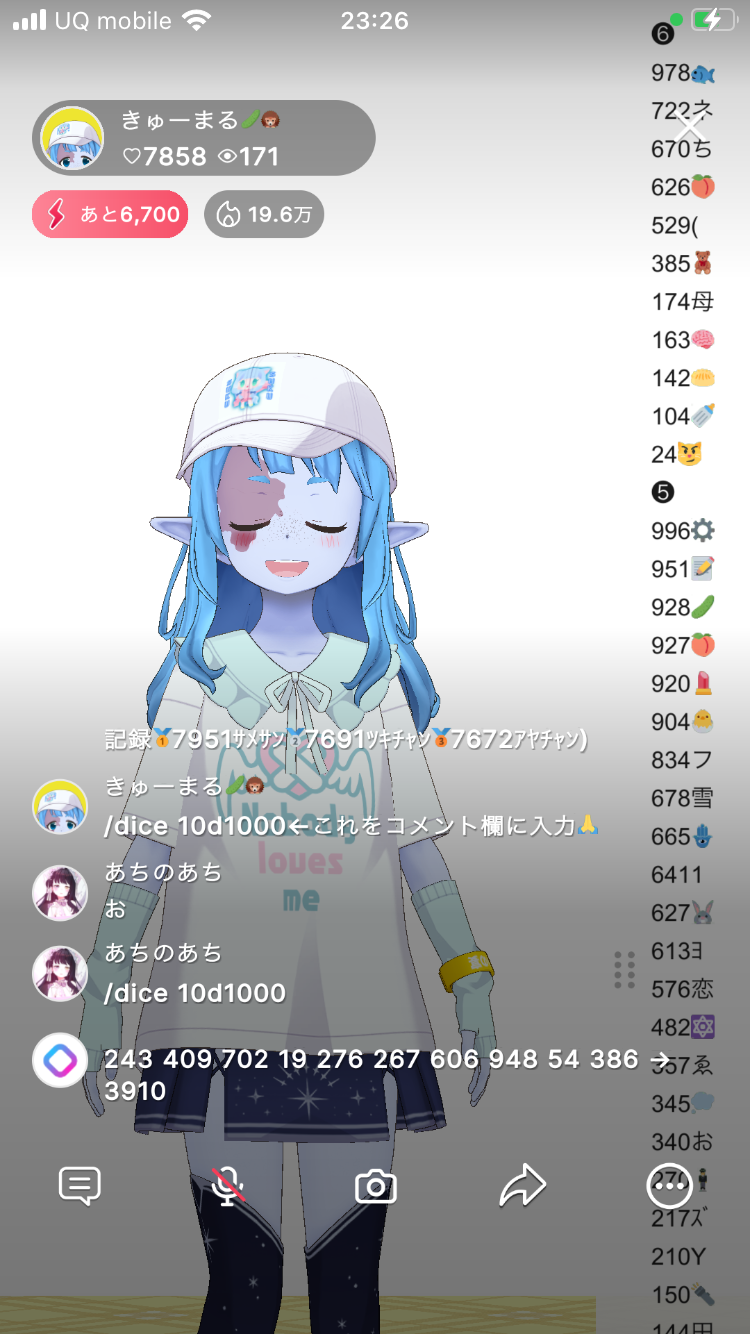Share this live stream
Viewport: 750px width, 1334px height.
[522, 1186]
